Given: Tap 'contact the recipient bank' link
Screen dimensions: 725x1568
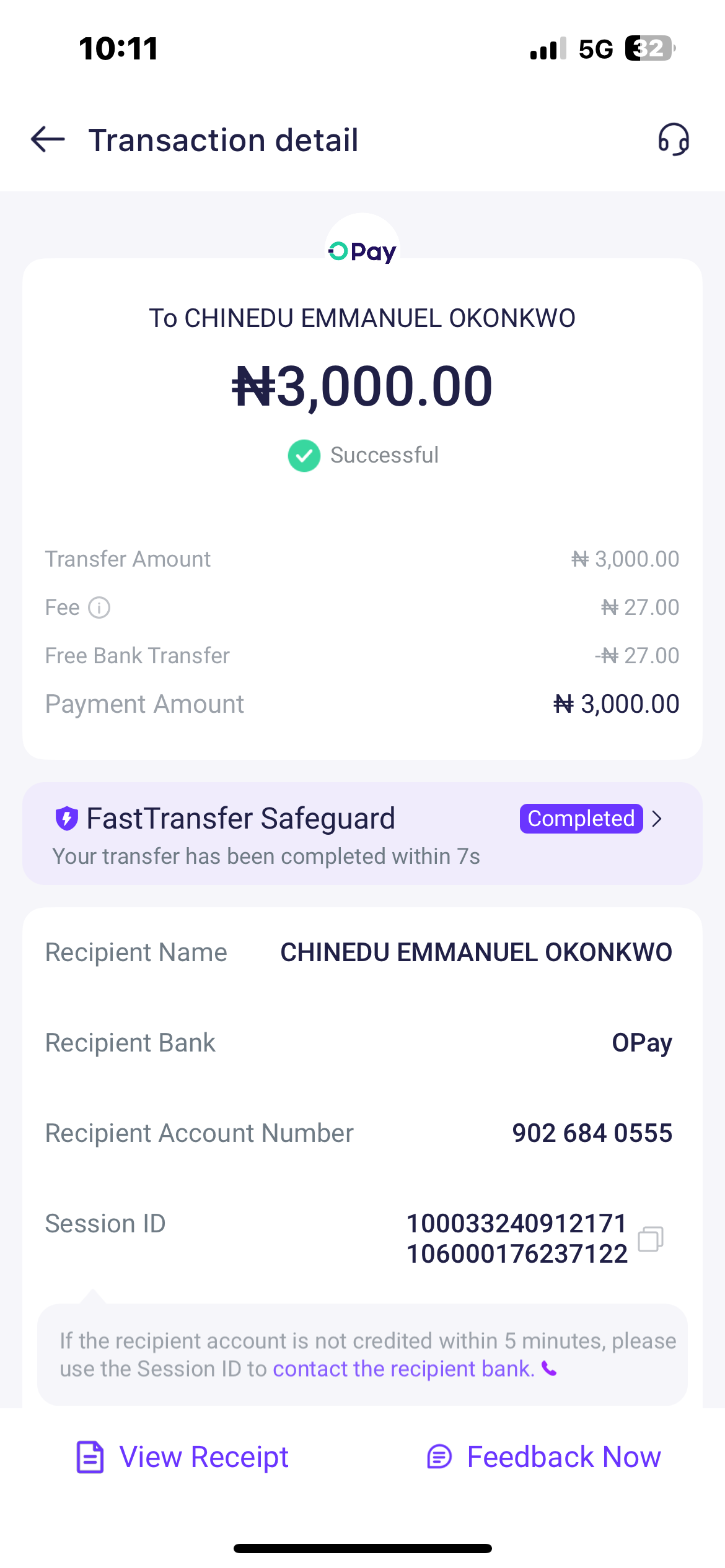Looking at the screenshot, I should coord(404,1369).
